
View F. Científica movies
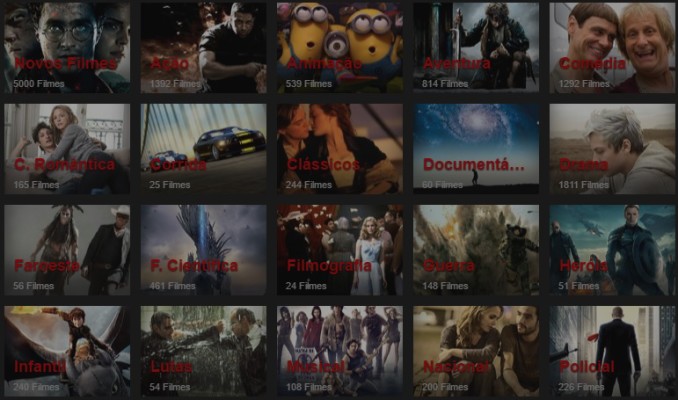pos(203,250)
